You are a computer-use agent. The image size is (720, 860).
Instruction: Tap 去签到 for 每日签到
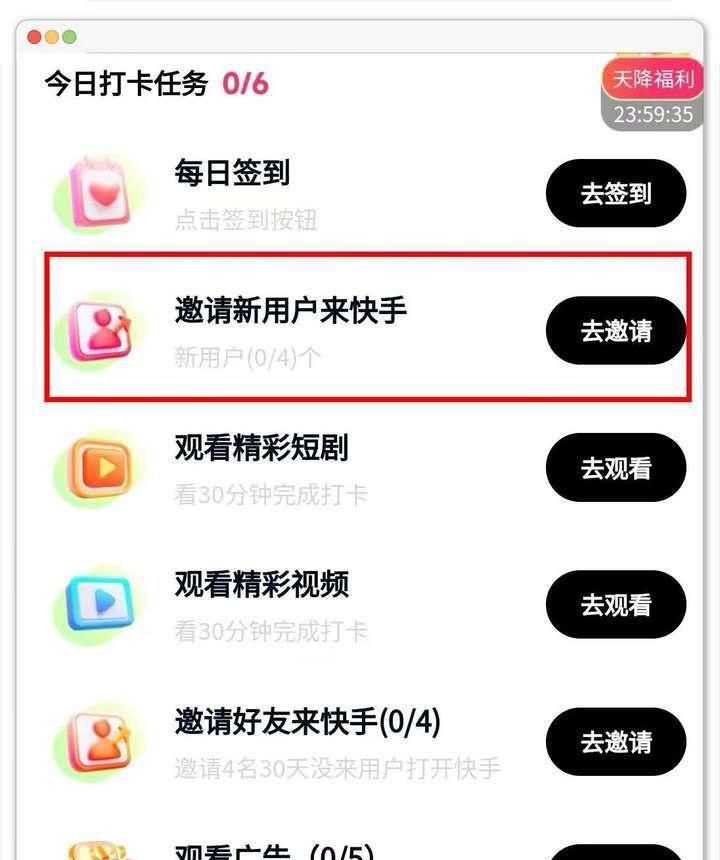[x=615, y=194]
